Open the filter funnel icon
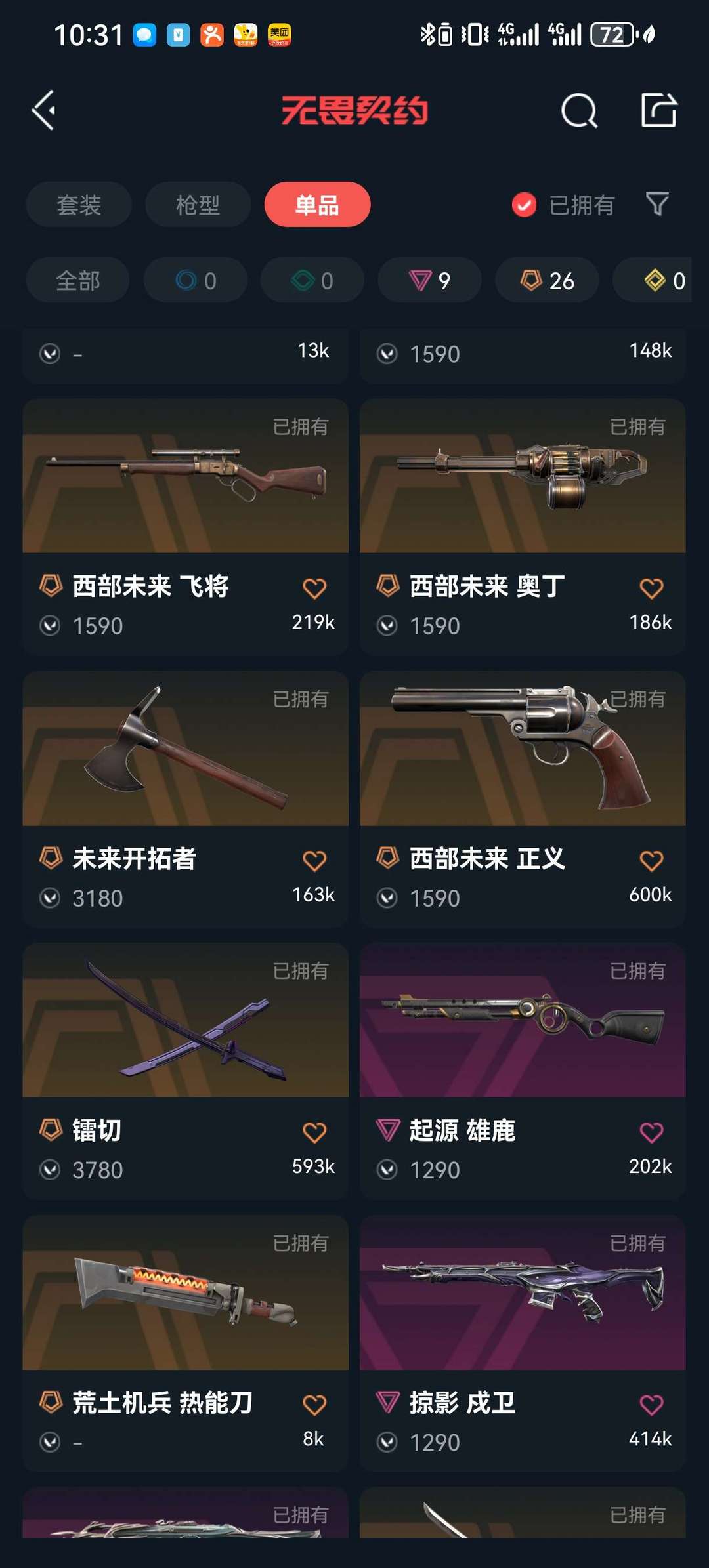 click(x=657, y=205)
